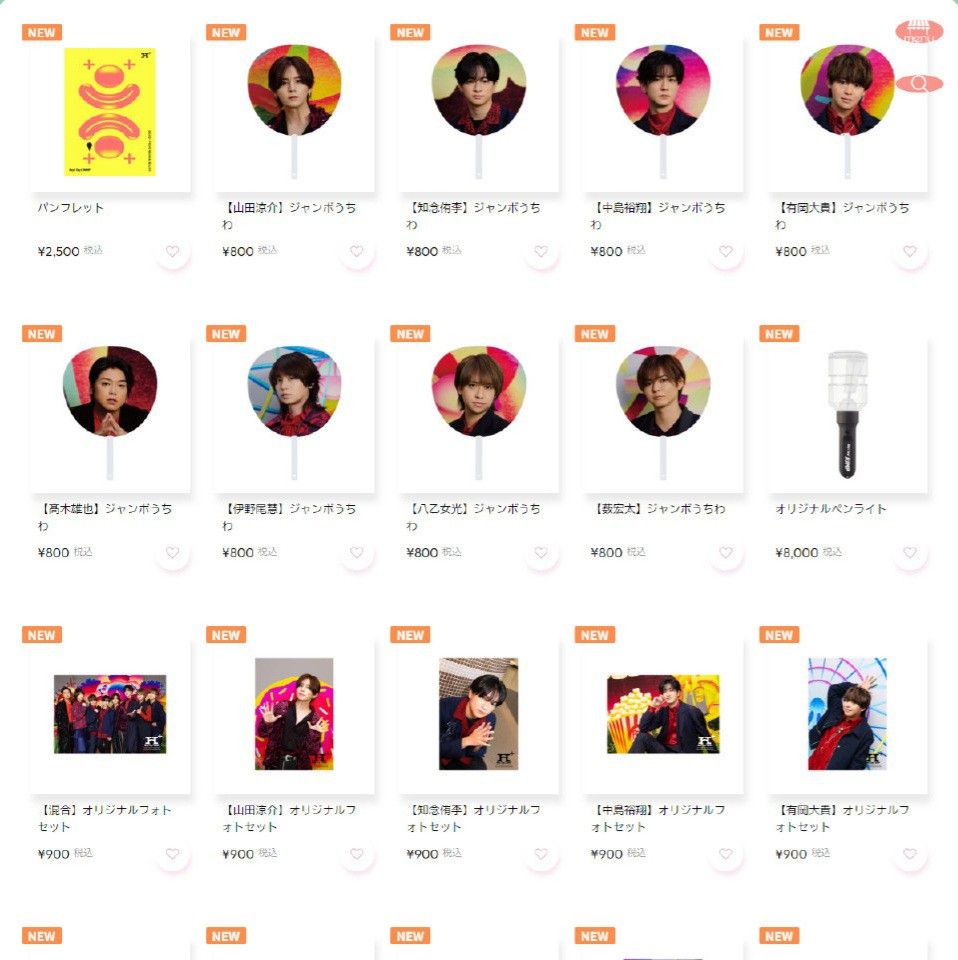
Task: Favorite 伊野尾慧 ジャンボうちわ
Action: point(357,553)
